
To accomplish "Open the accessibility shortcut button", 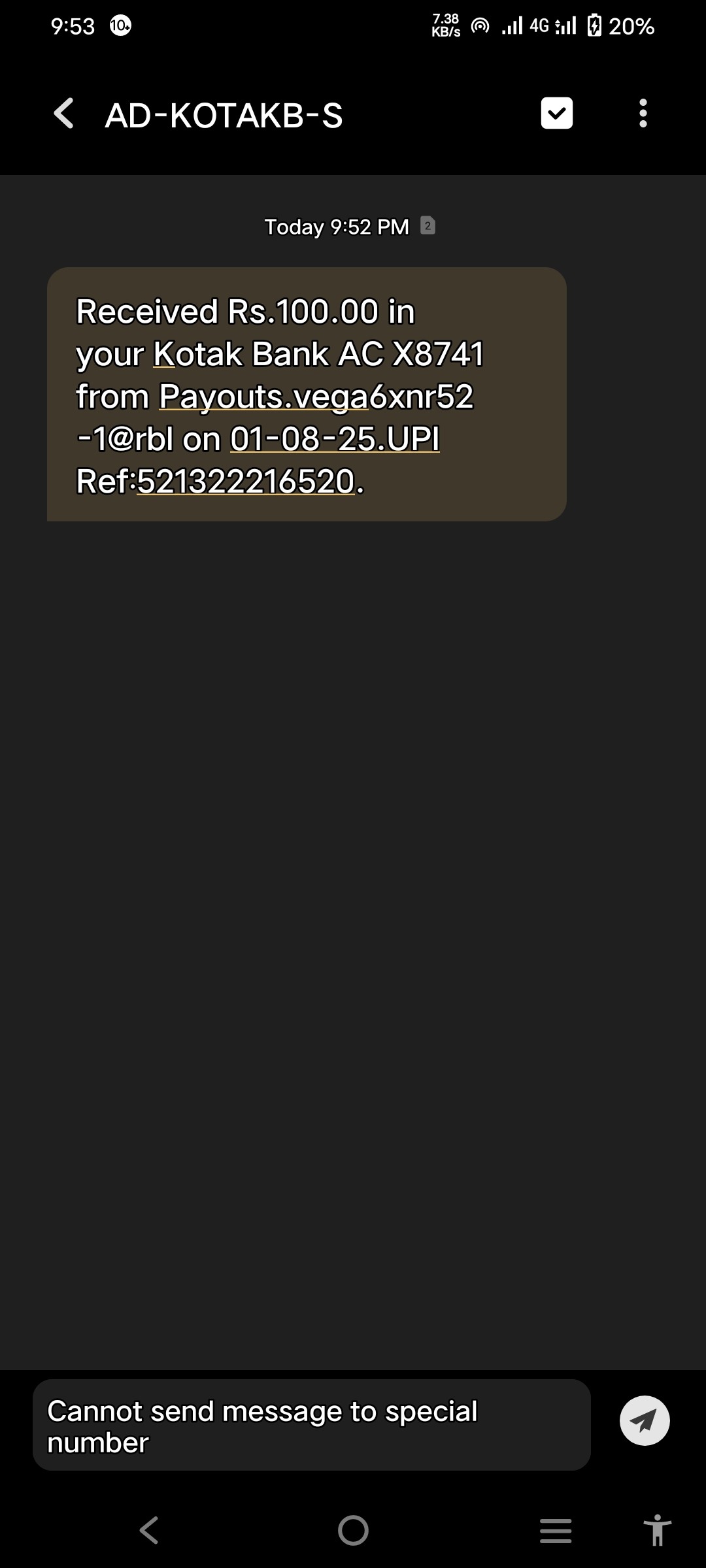I will pyautogui.click(x=657, y=1530).
